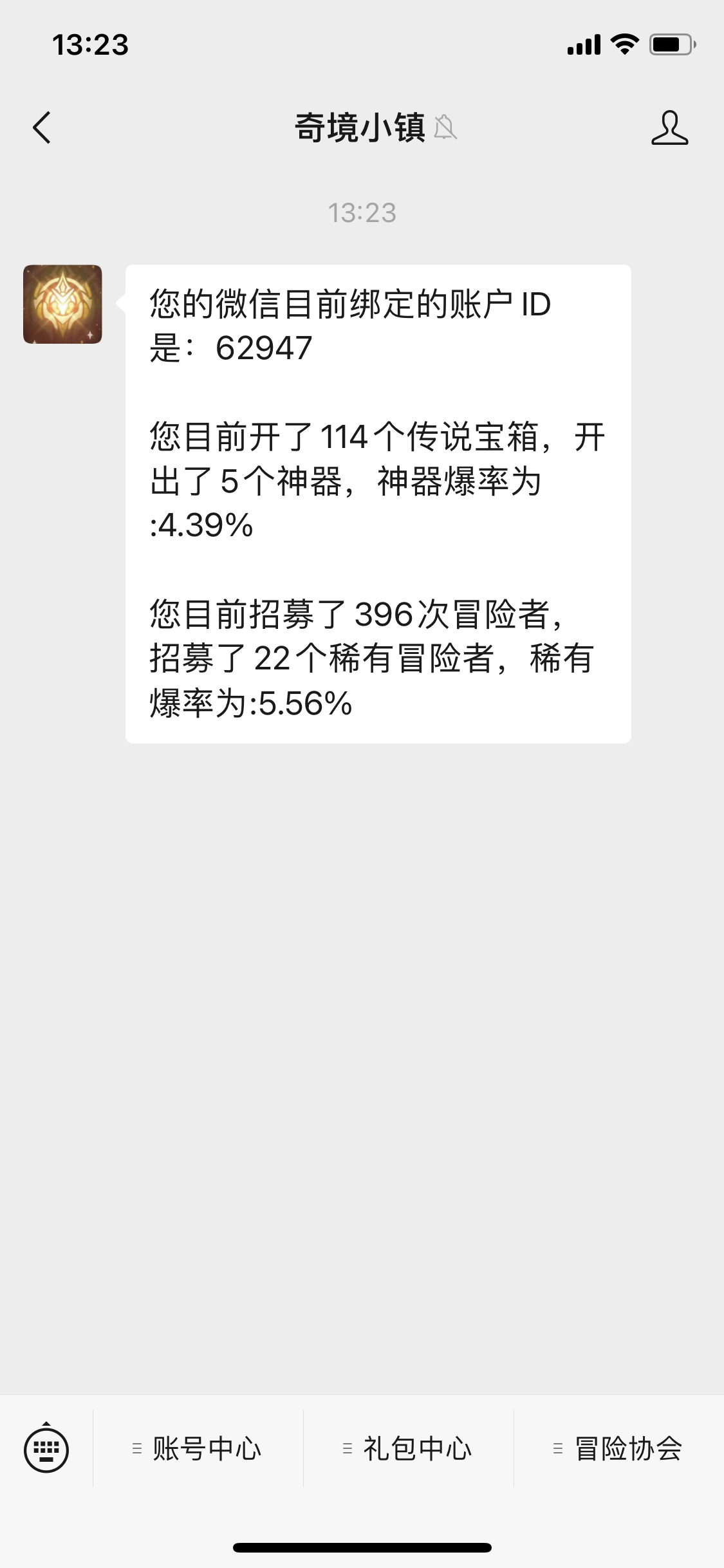Open the 账号中心 menu
Screen dimensions: 724x1568
click(x=198, y=1449)
